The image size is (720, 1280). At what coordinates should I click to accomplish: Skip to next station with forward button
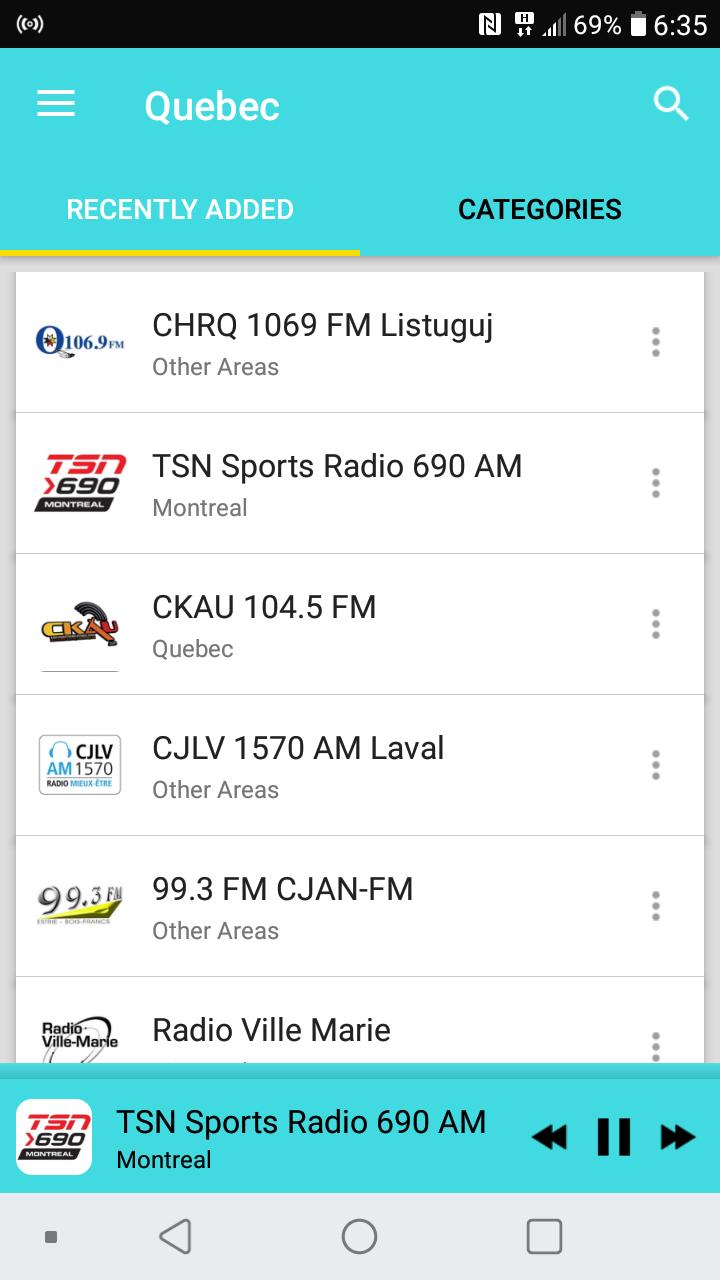click(678, 1137)
